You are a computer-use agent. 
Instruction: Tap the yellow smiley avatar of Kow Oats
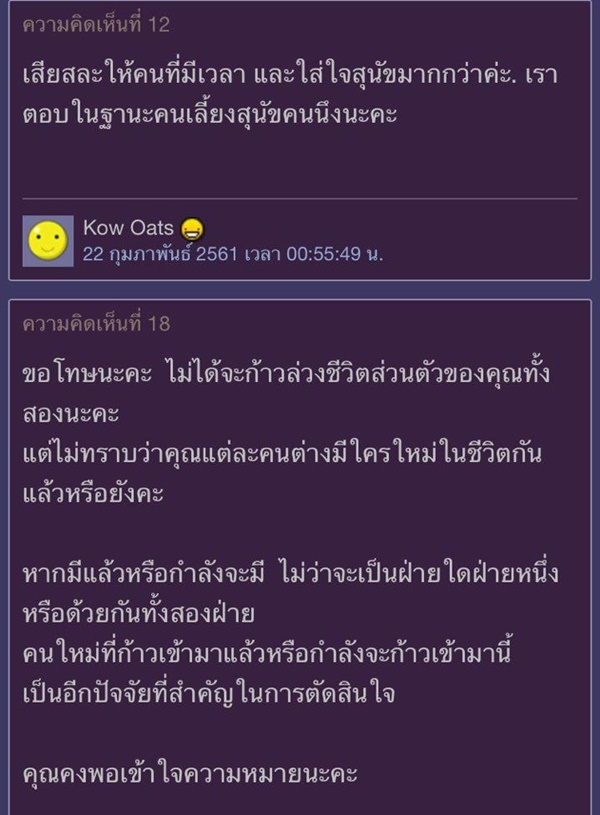click(x=48, y=241)
